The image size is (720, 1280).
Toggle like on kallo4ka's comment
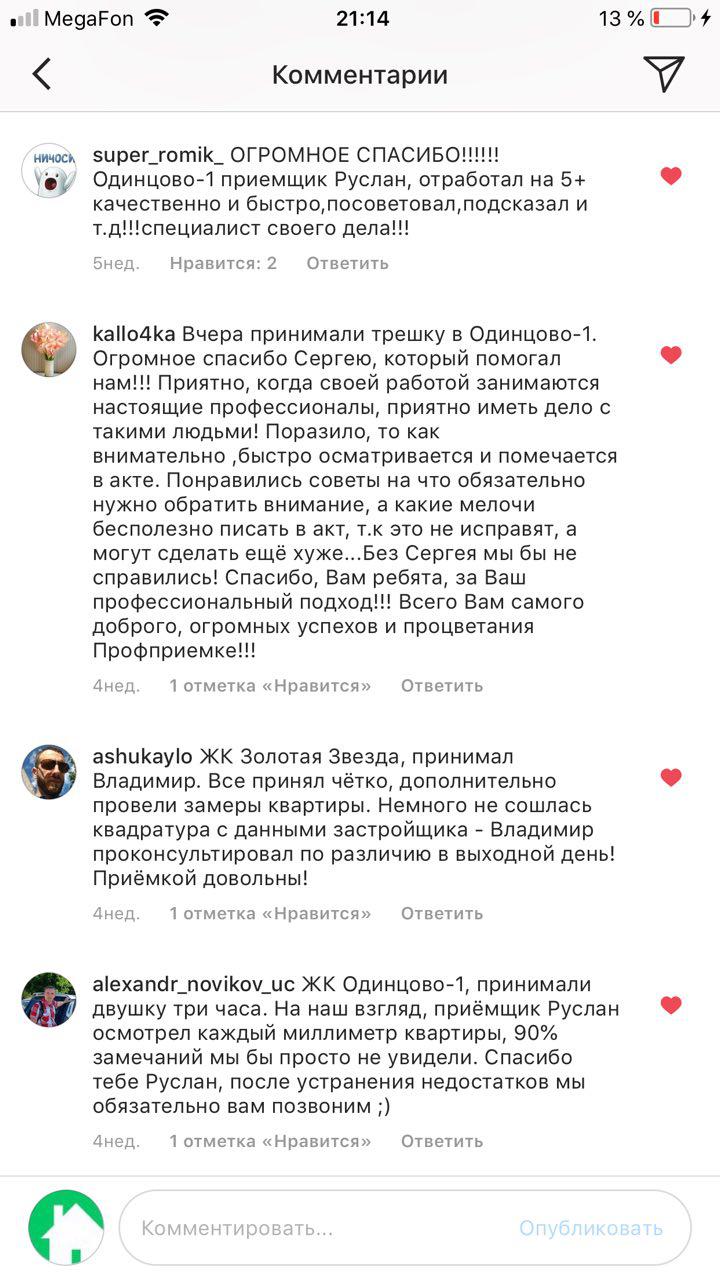click(x=671, y=355)
